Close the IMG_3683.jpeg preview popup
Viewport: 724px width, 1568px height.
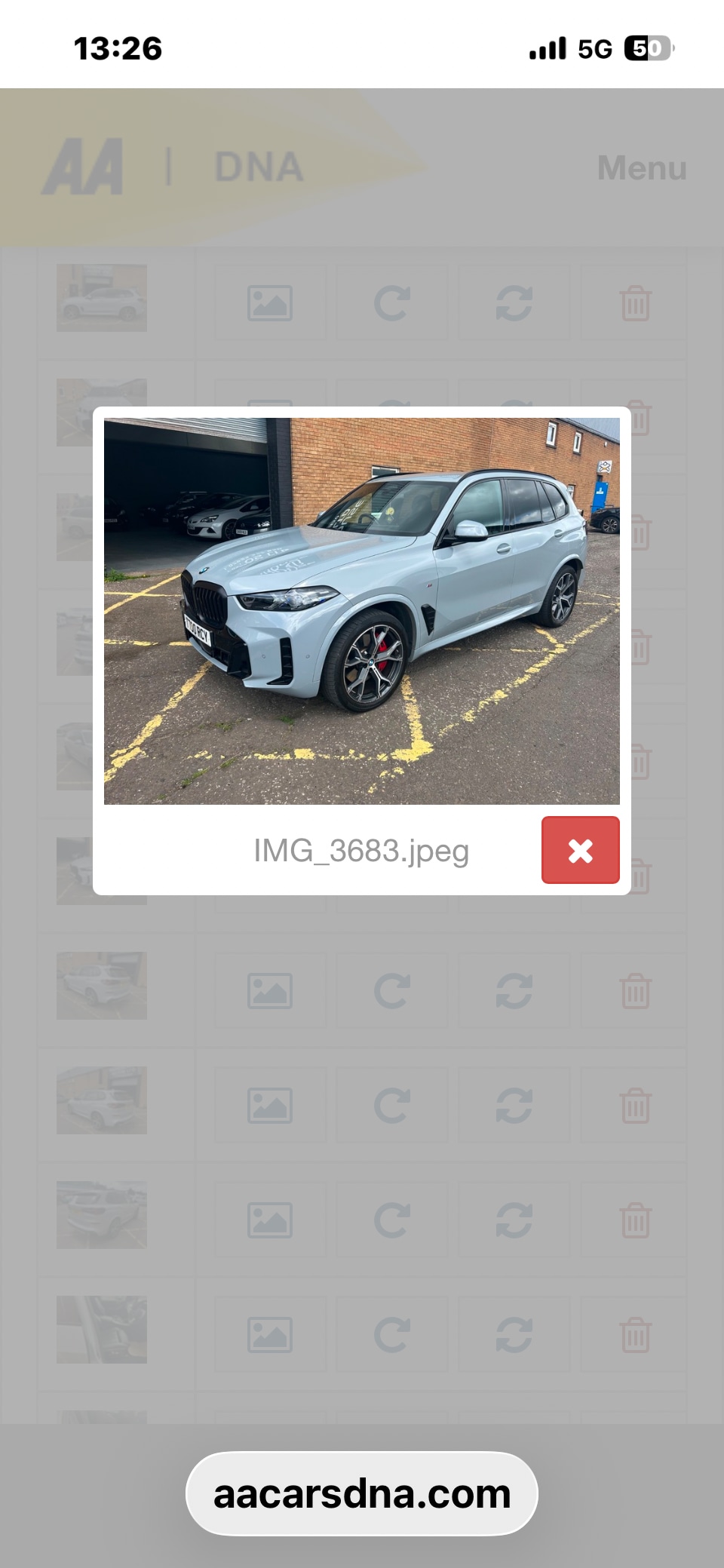click(580, 850)
